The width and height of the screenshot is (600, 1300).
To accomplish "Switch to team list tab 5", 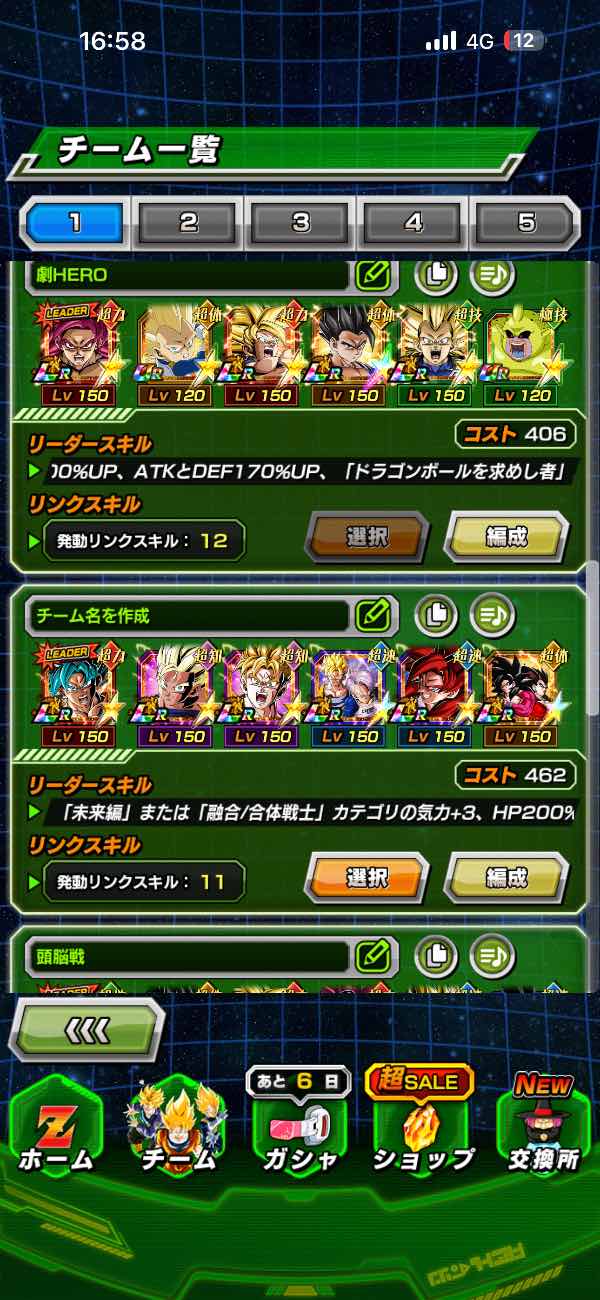I will point(526,222).
